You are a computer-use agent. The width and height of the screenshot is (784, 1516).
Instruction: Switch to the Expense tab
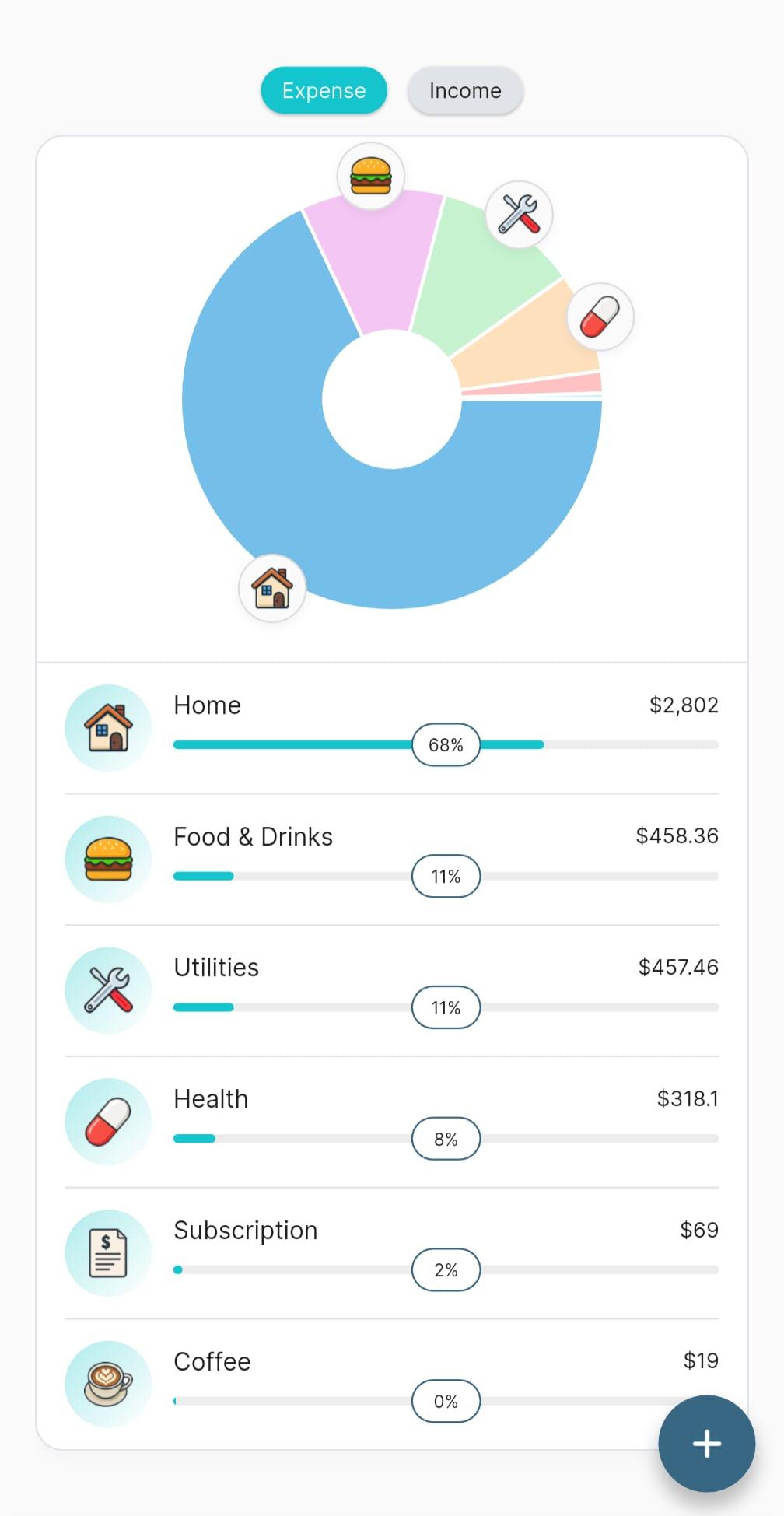pyautogui.click(x=324, y=91)
